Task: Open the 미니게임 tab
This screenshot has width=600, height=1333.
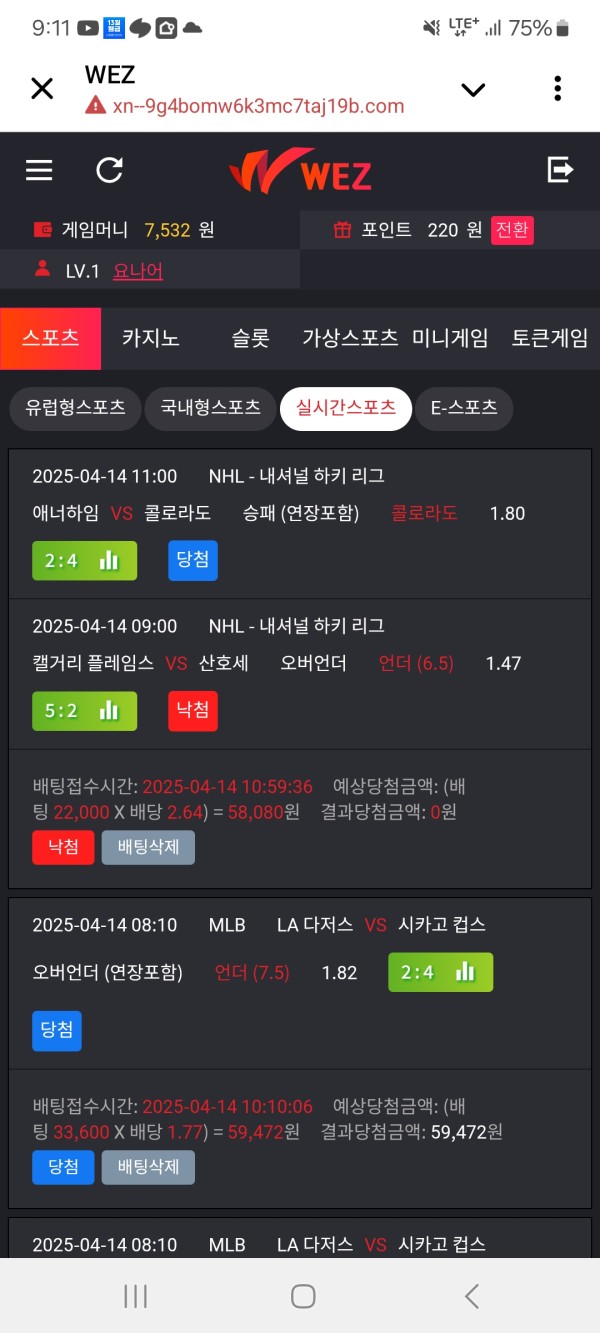Action: pyautogui.click(x=450, y=338)
